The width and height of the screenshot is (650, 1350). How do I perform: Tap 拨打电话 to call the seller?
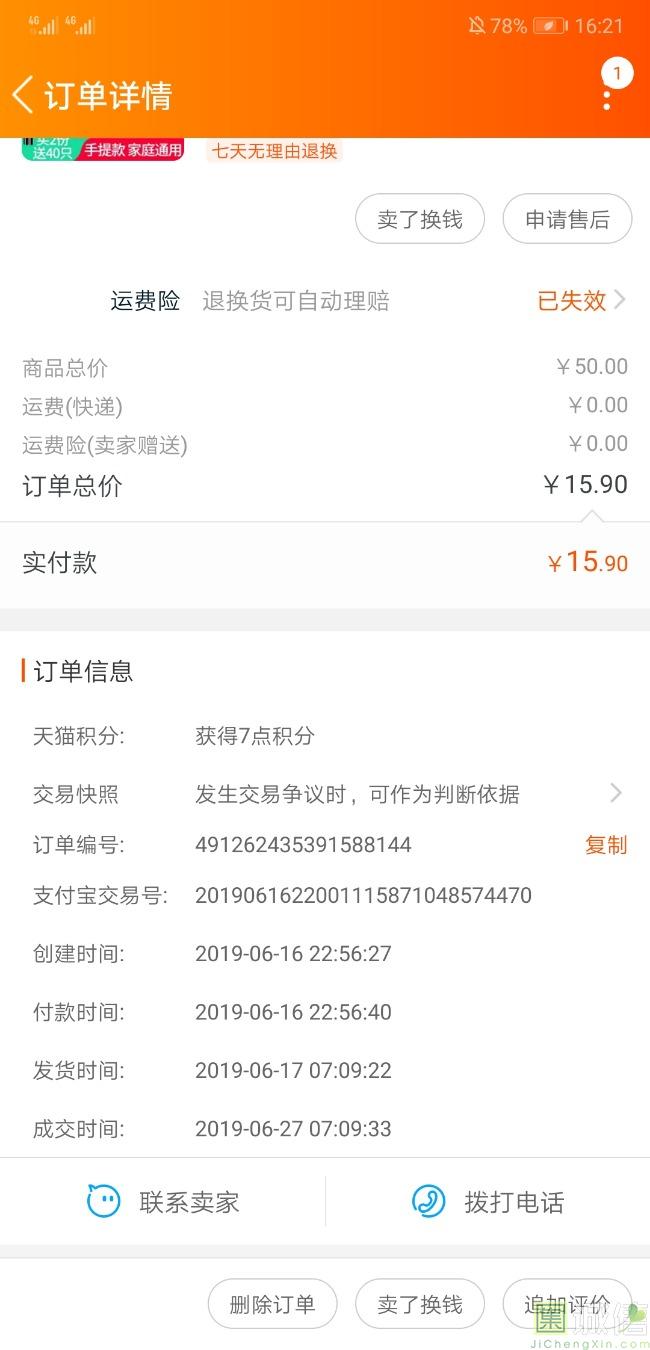[x=488, y=1201]
